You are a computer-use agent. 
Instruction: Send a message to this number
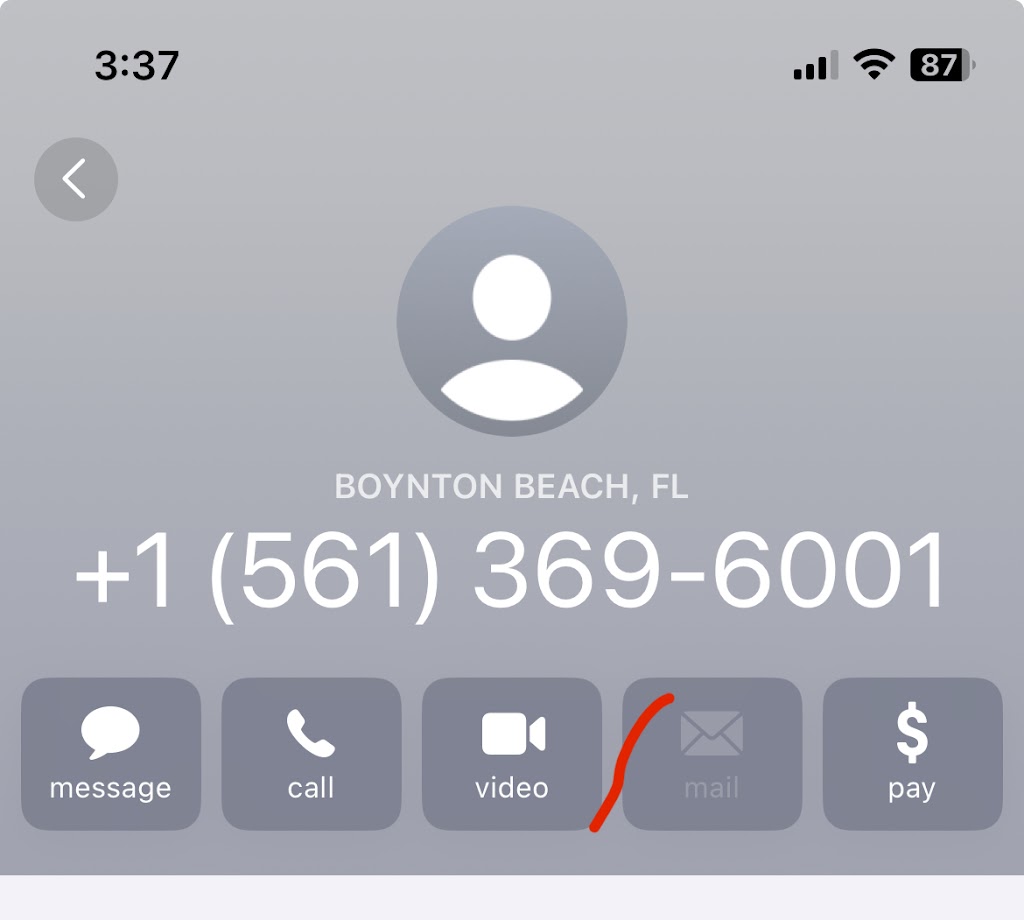tap(111, 754)
